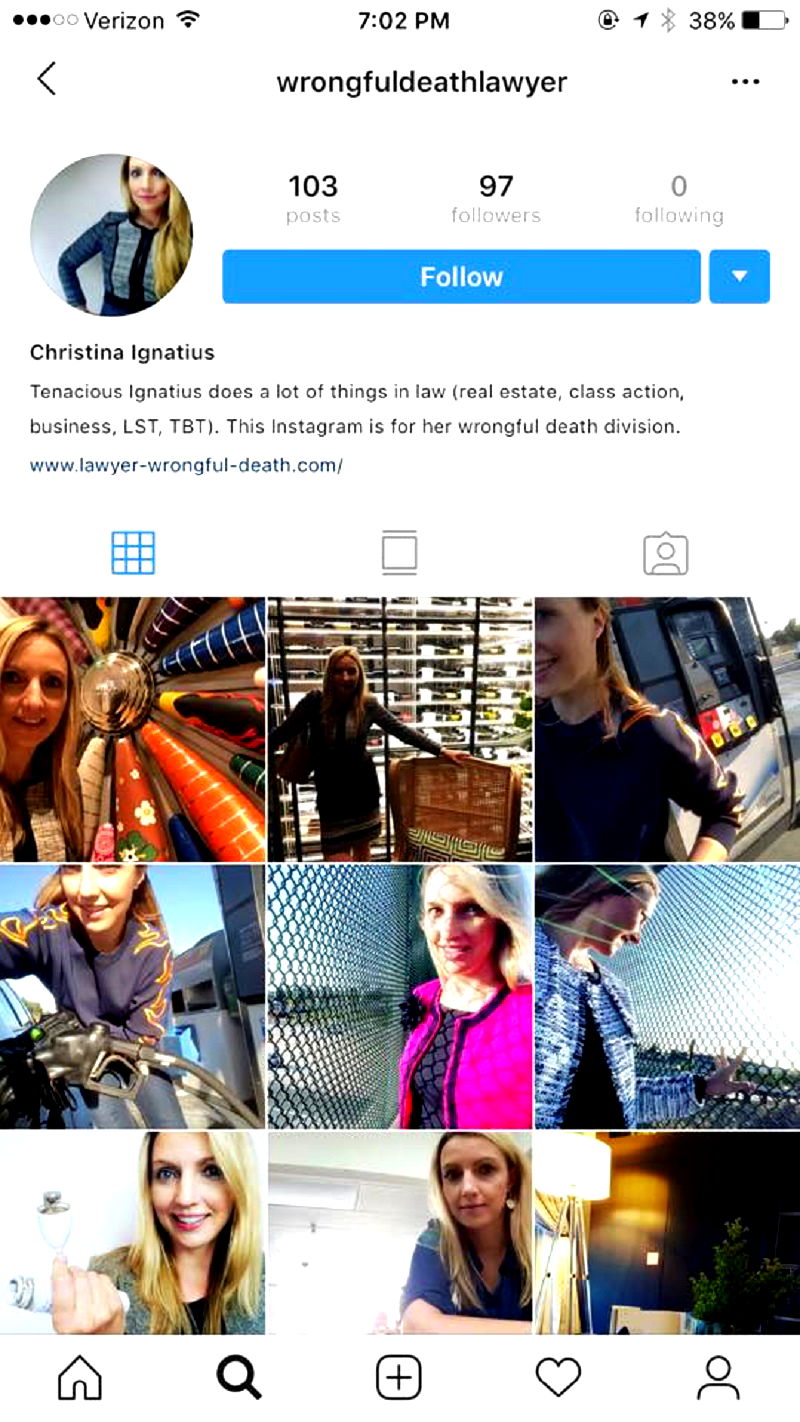The width and height of the screenshot is (800, 1422).
Task: Follow the wrongfuldeathlawyer account
Action: point(461,276)
